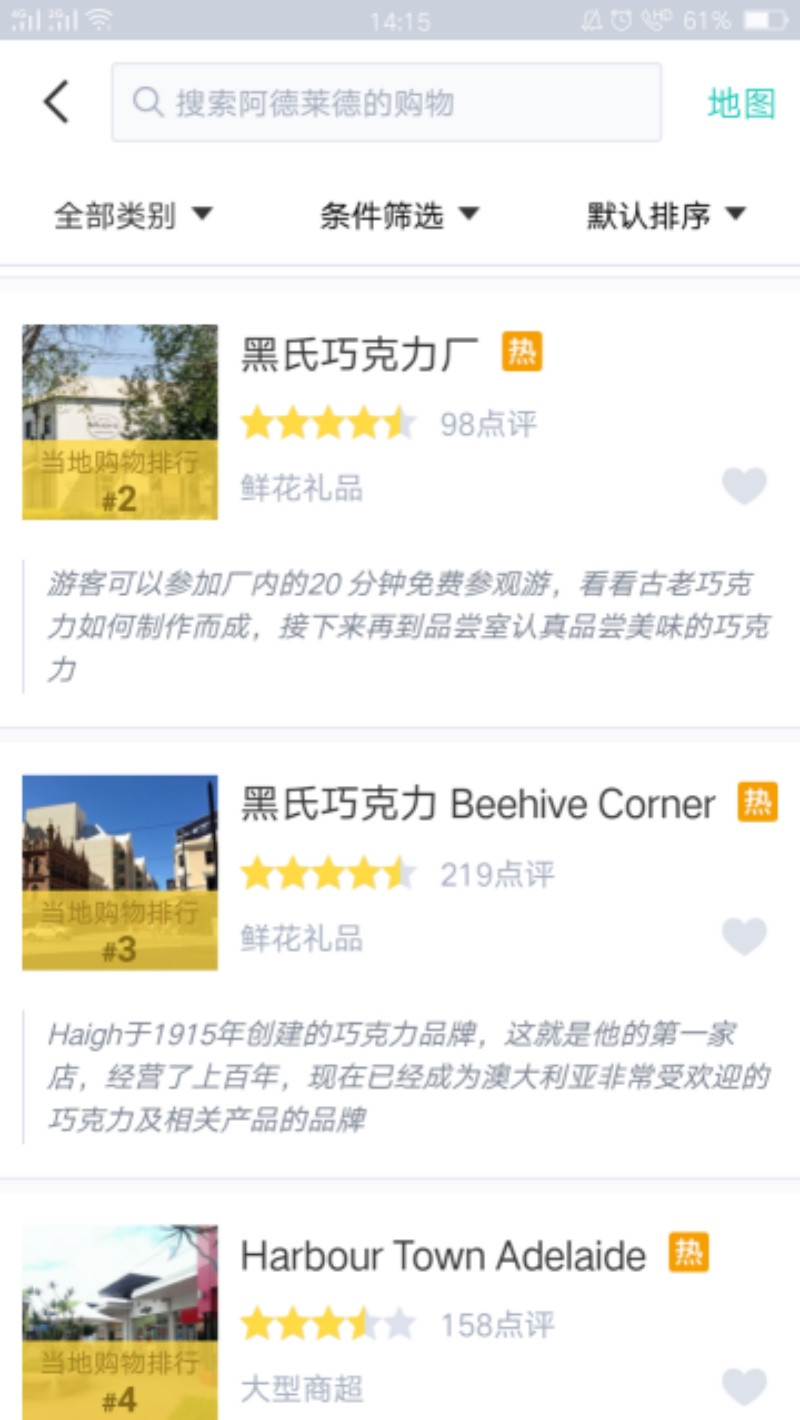Go back using the arrow icon
The width and height of the screenshot is (800, 1420).
point(56,102)
